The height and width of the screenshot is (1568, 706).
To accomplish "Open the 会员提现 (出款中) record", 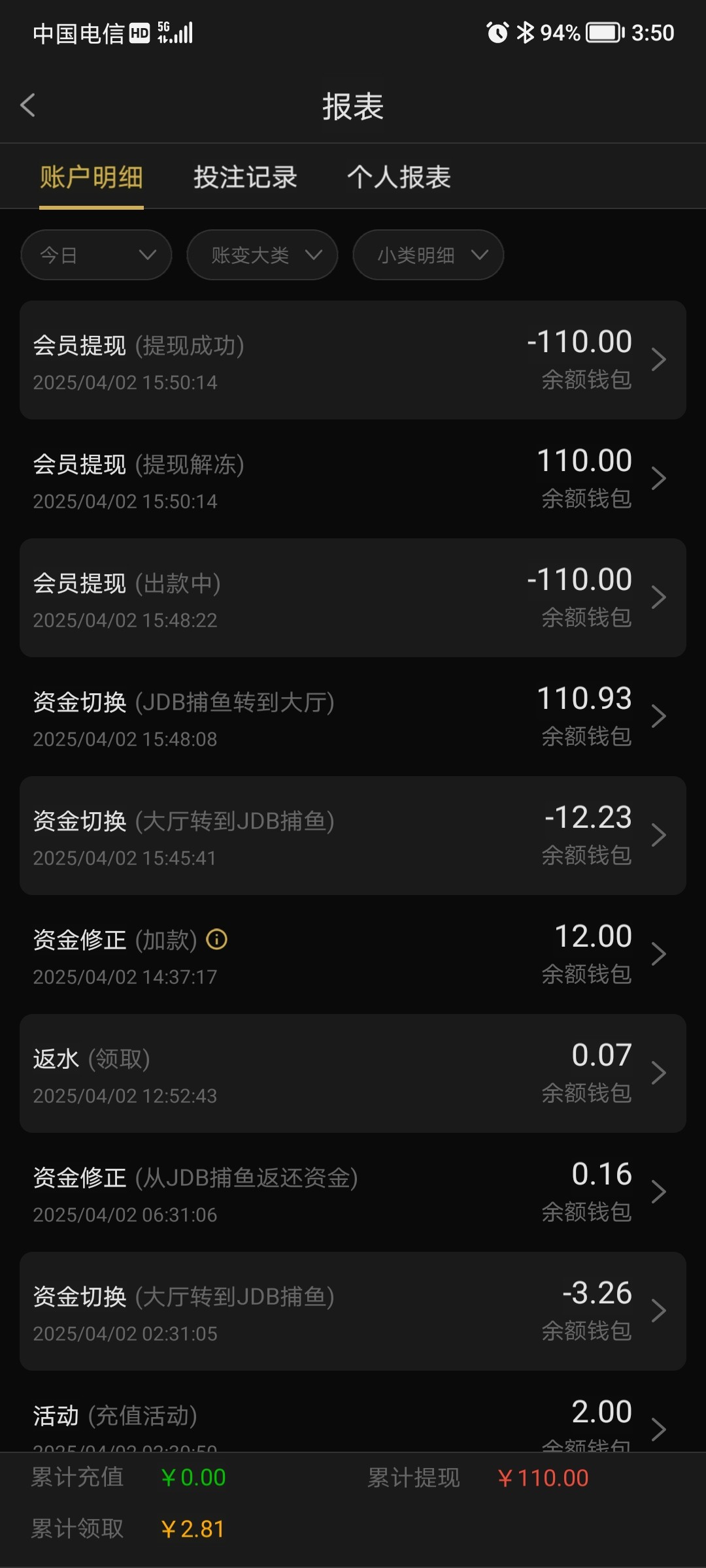I will tap(353, 598).
